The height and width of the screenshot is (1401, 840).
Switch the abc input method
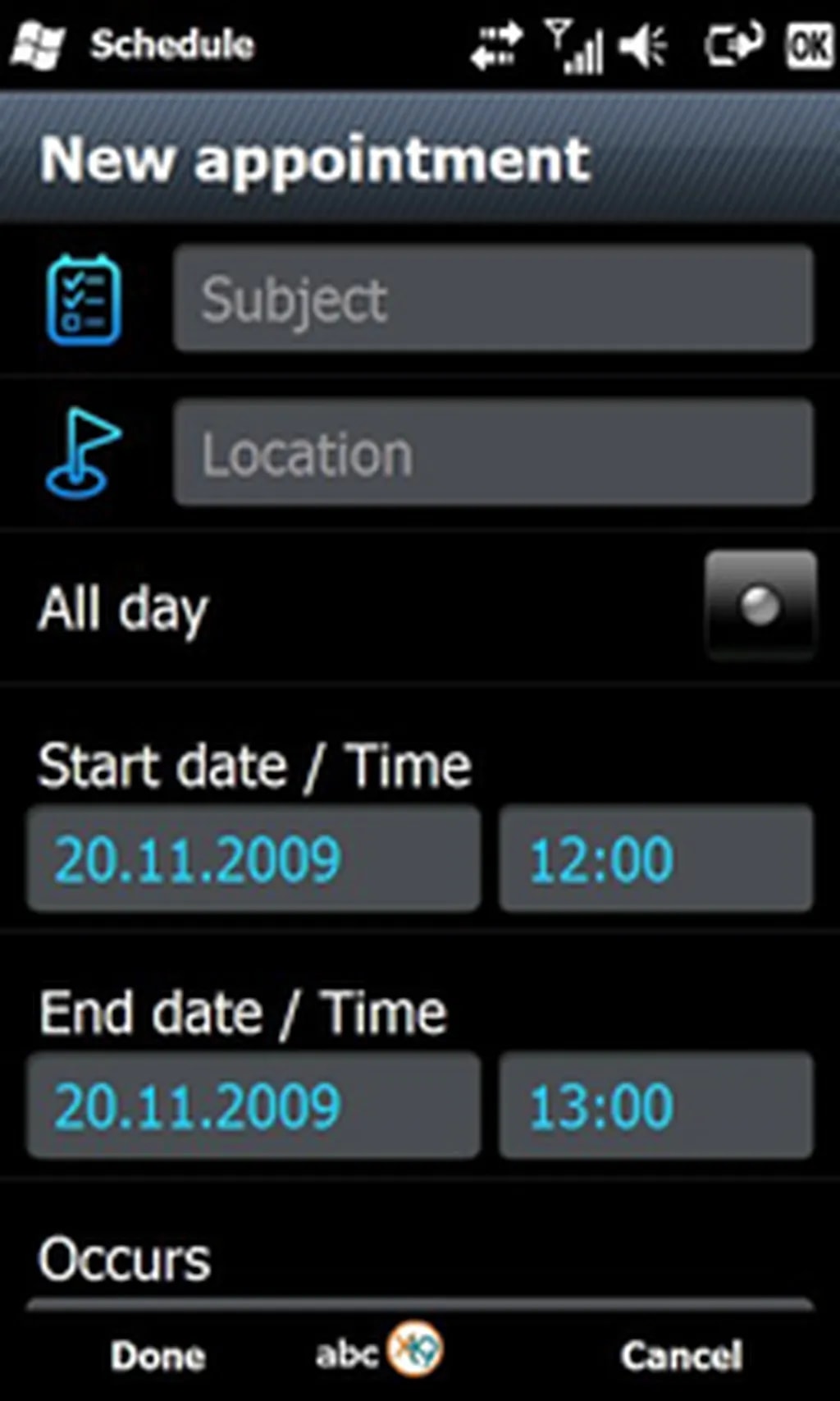pos(379,1350)
